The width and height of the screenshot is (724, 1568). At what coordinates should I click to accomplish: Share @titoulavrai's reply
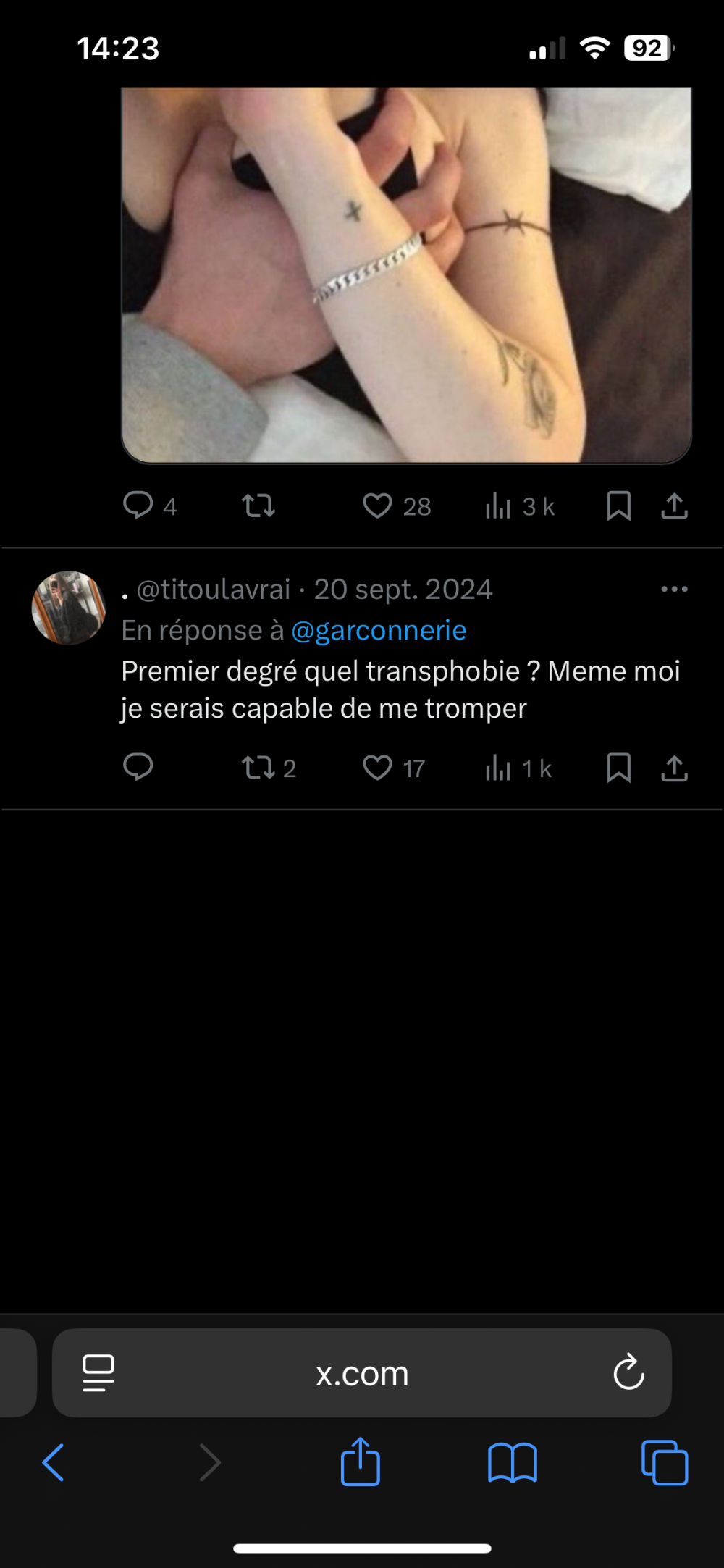pos(674,768)
